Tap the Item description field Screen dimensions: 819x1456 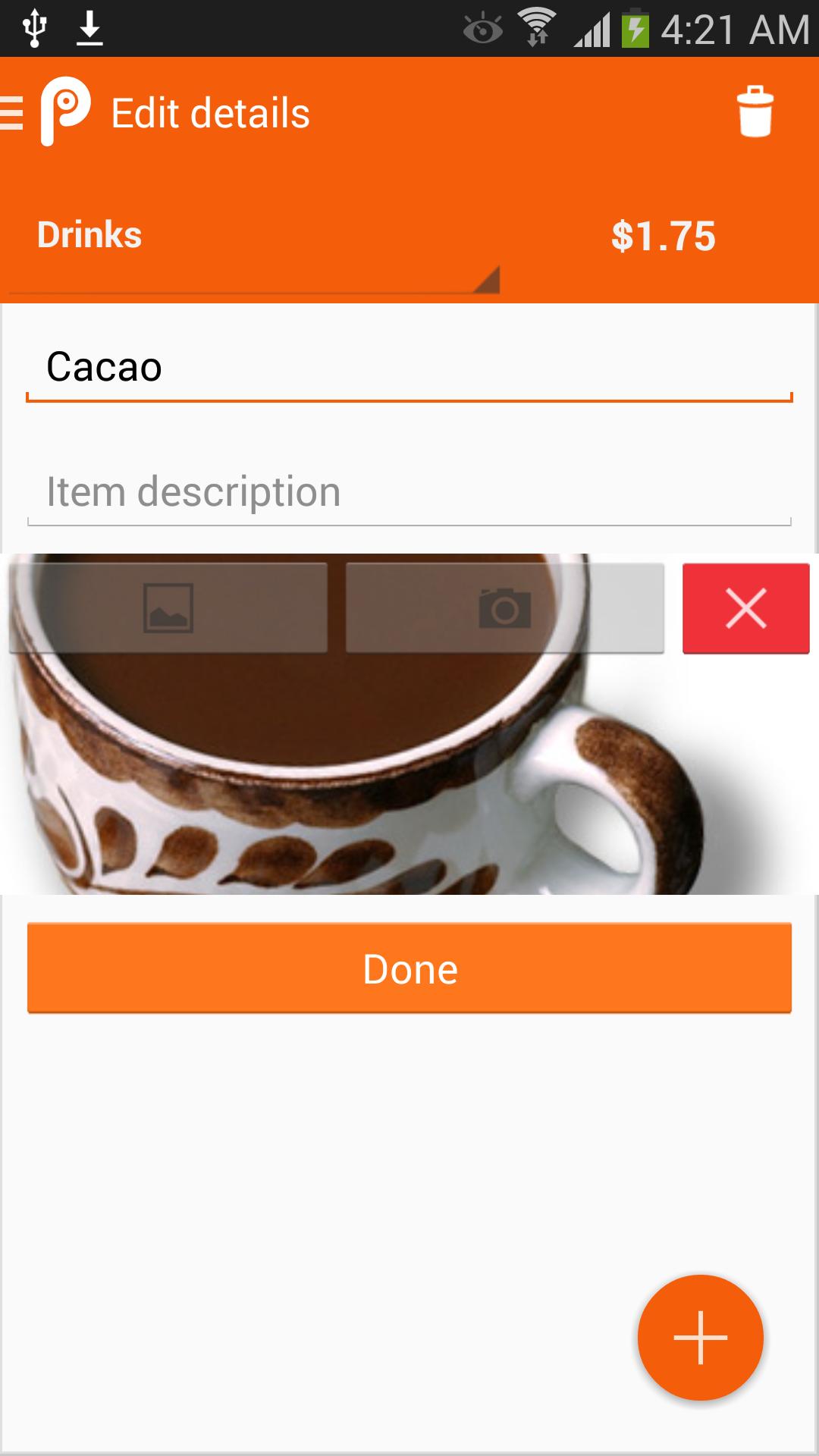point(409,493)
